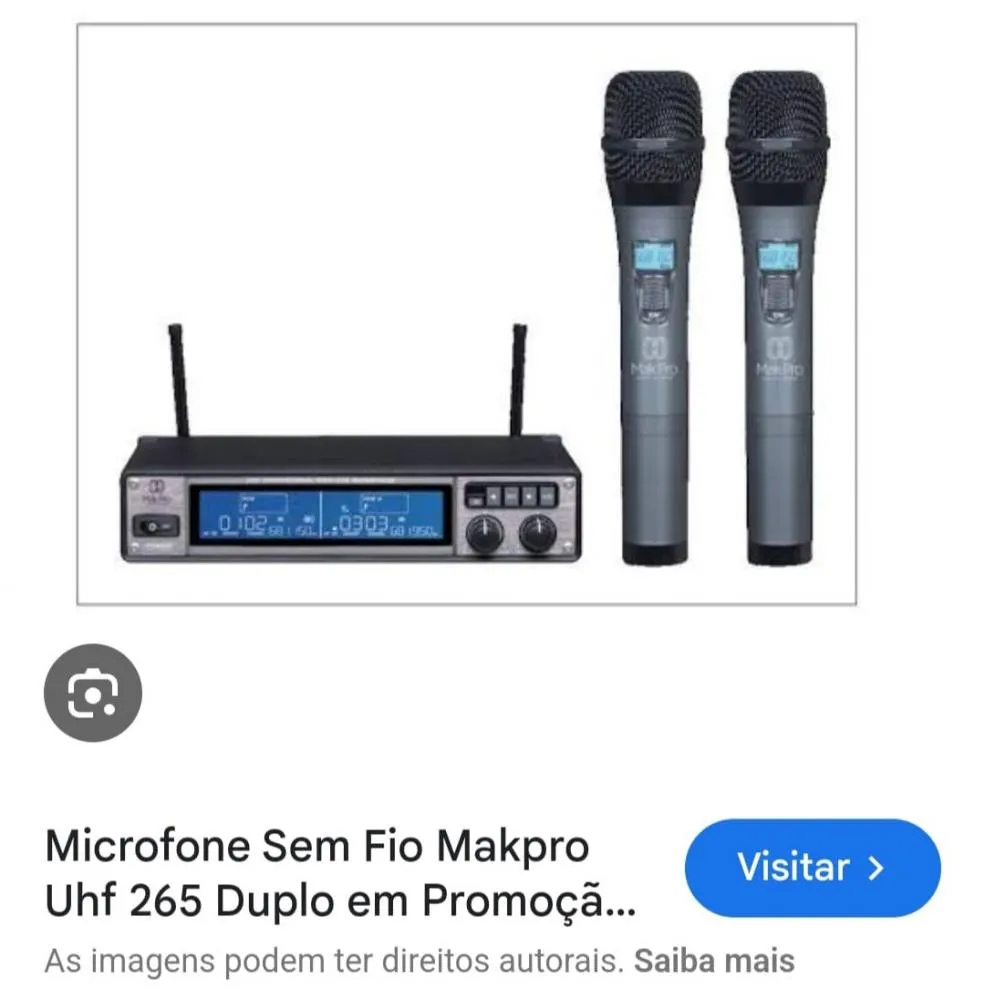985x1000 pixels.
Task: Tap the Visitar button
Action: [812, 867]
